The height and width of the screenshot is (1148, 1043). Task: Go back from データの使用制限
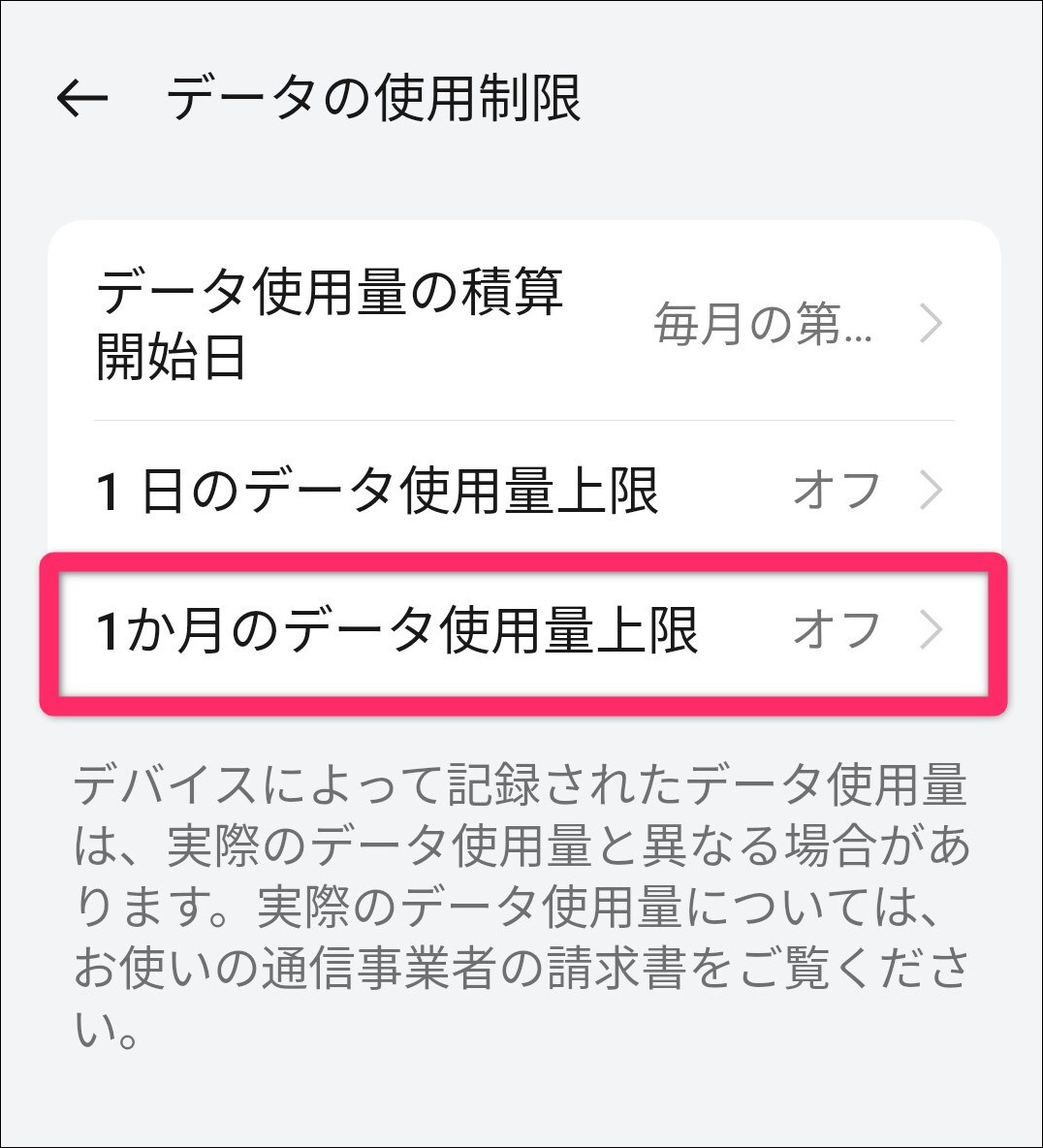point(81,98)
